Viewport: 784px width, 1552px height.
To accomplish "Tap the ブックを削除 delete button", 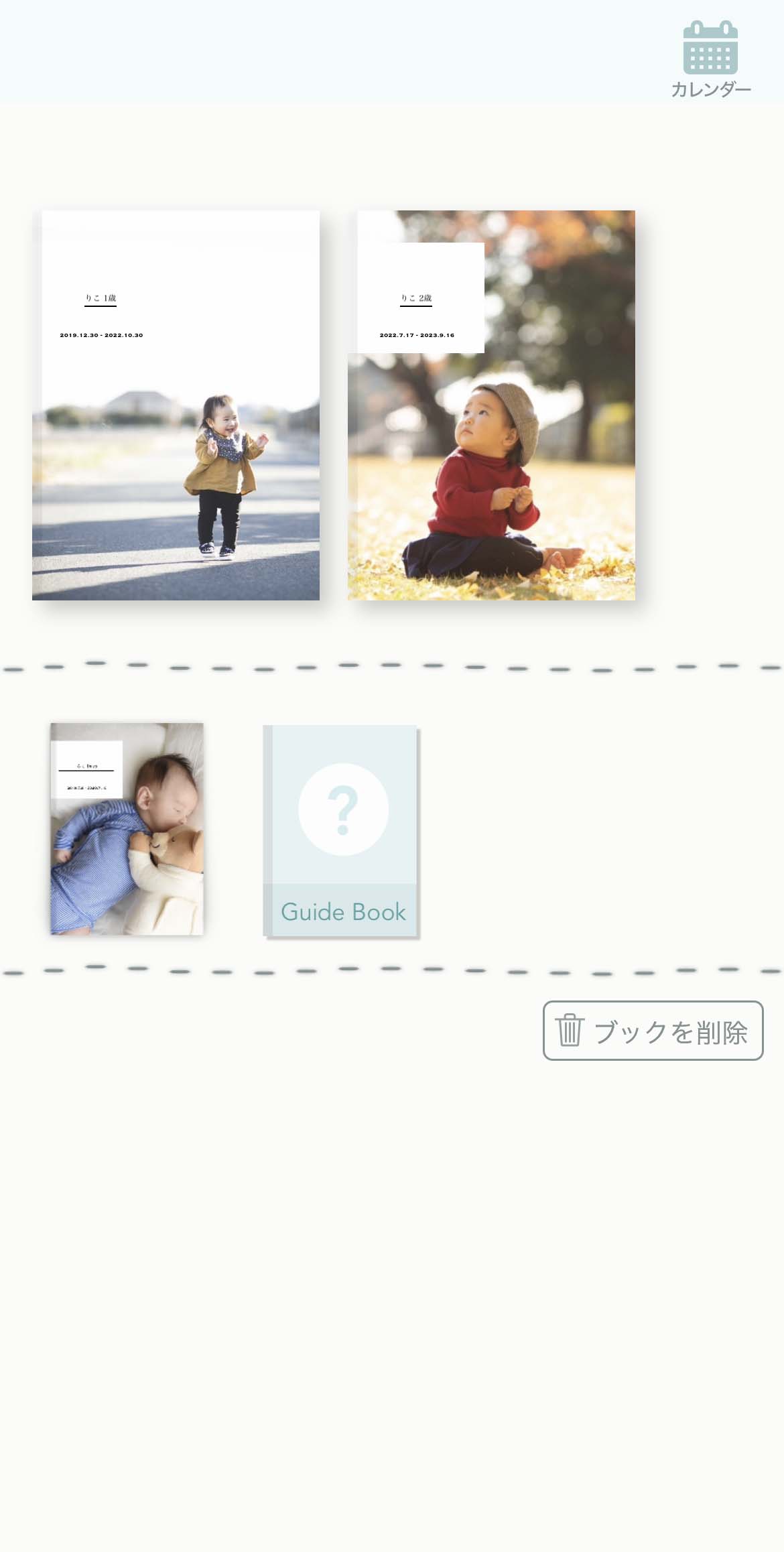I will (653, 1031).
